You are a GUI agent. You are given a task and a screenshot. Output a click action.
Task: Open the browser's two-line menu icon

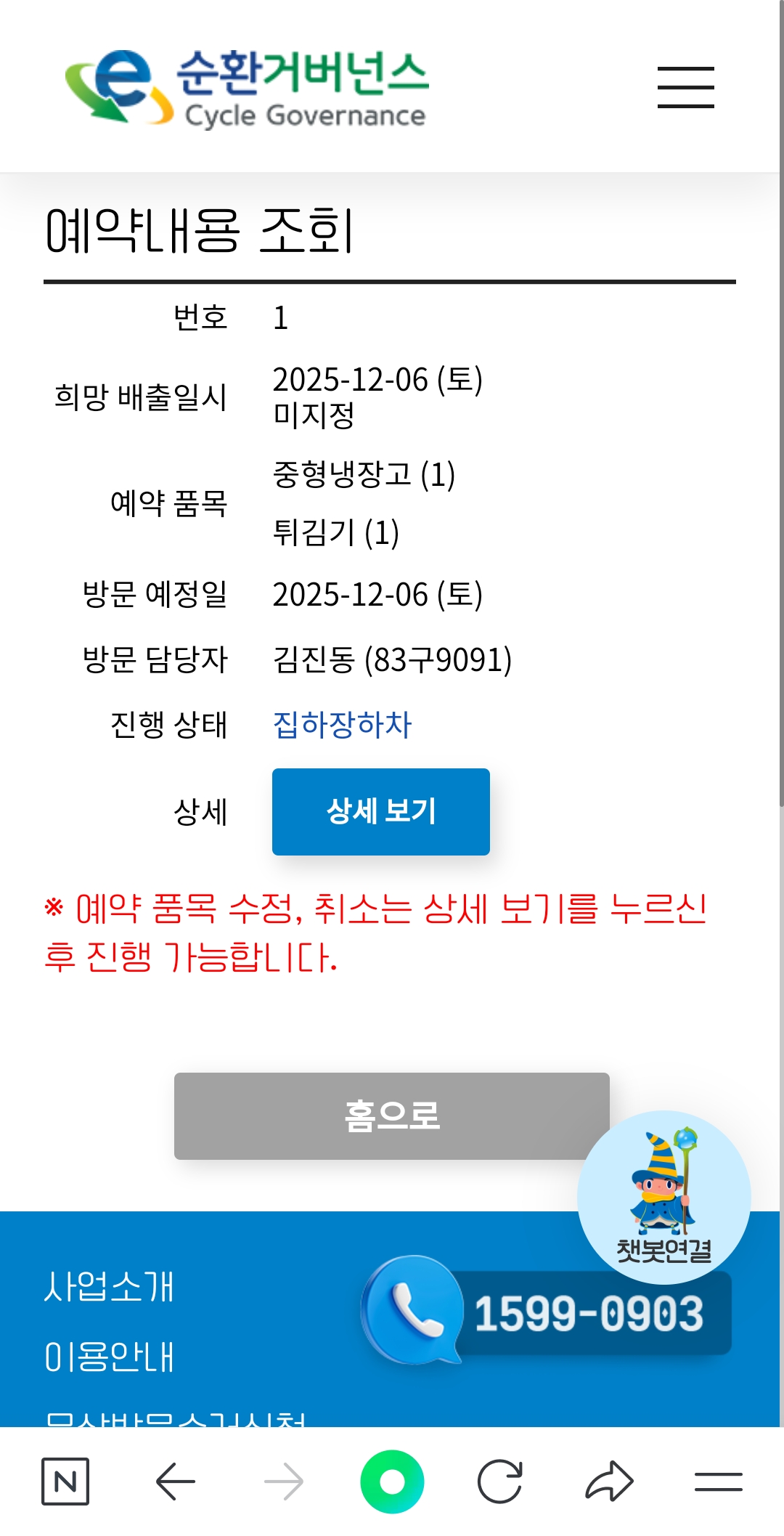[x=718, y=1481]
